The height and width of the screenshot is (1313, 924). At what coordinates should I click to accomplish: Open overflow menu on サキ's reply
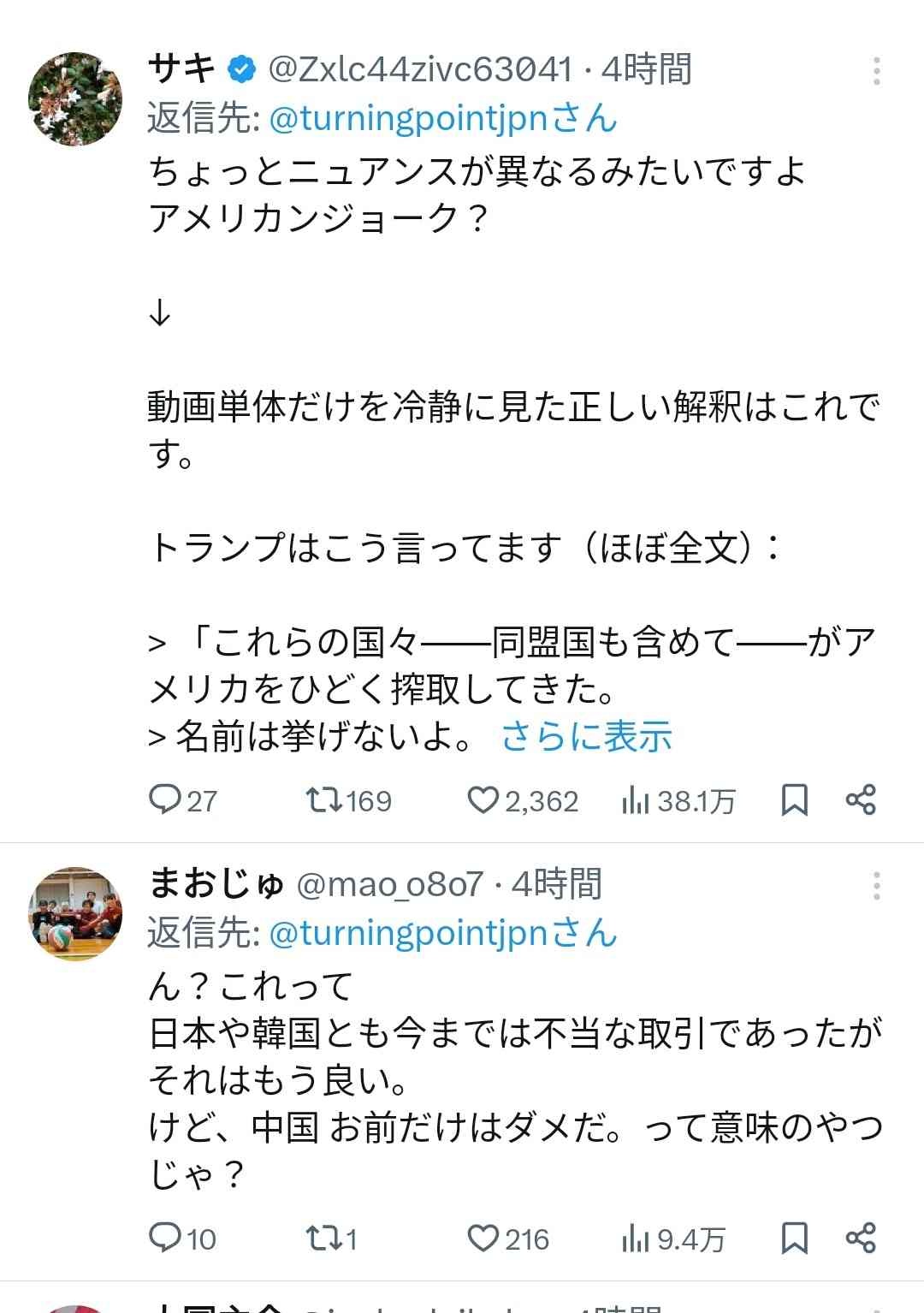(x=876, y=72)
